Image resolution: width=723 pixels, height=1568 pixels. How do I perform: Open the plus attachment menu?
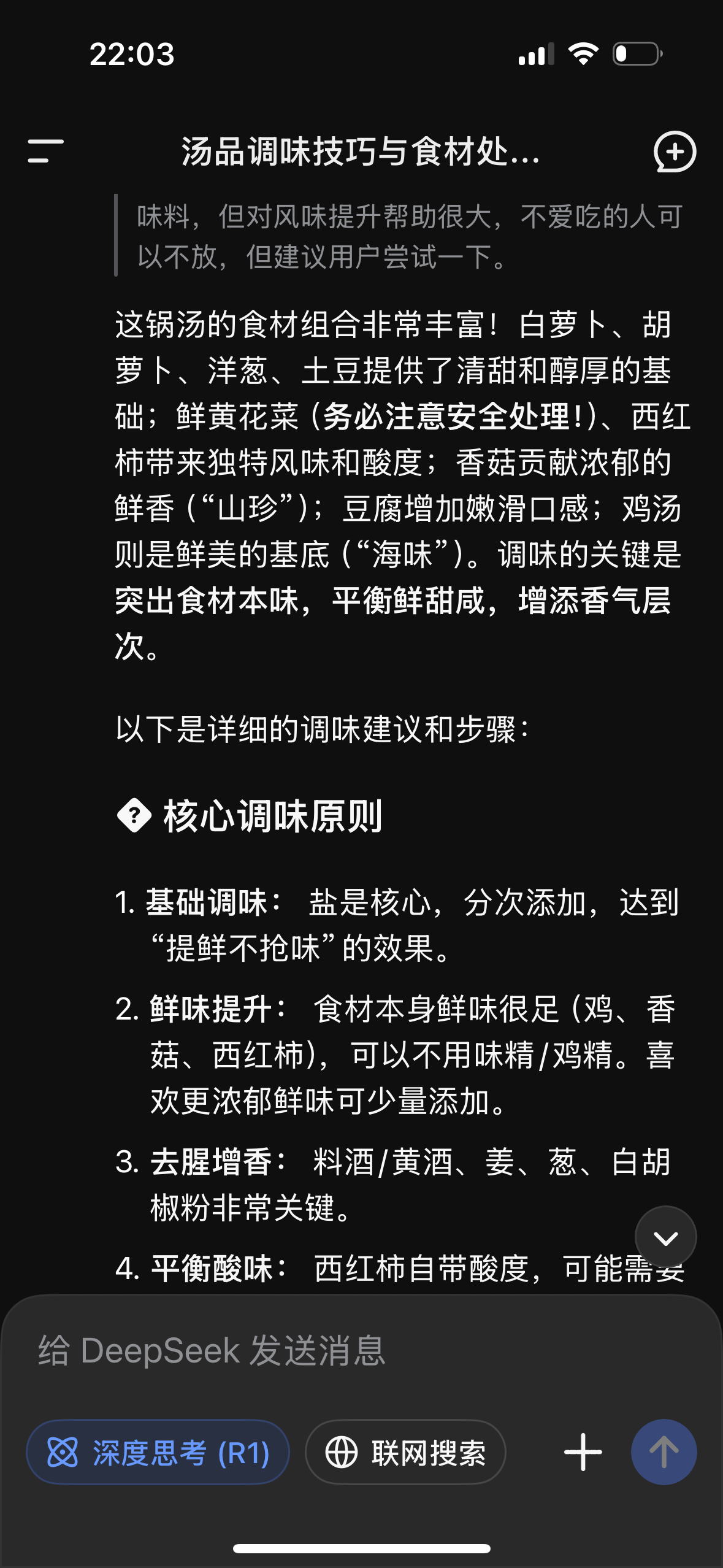tap(583, 1452)
